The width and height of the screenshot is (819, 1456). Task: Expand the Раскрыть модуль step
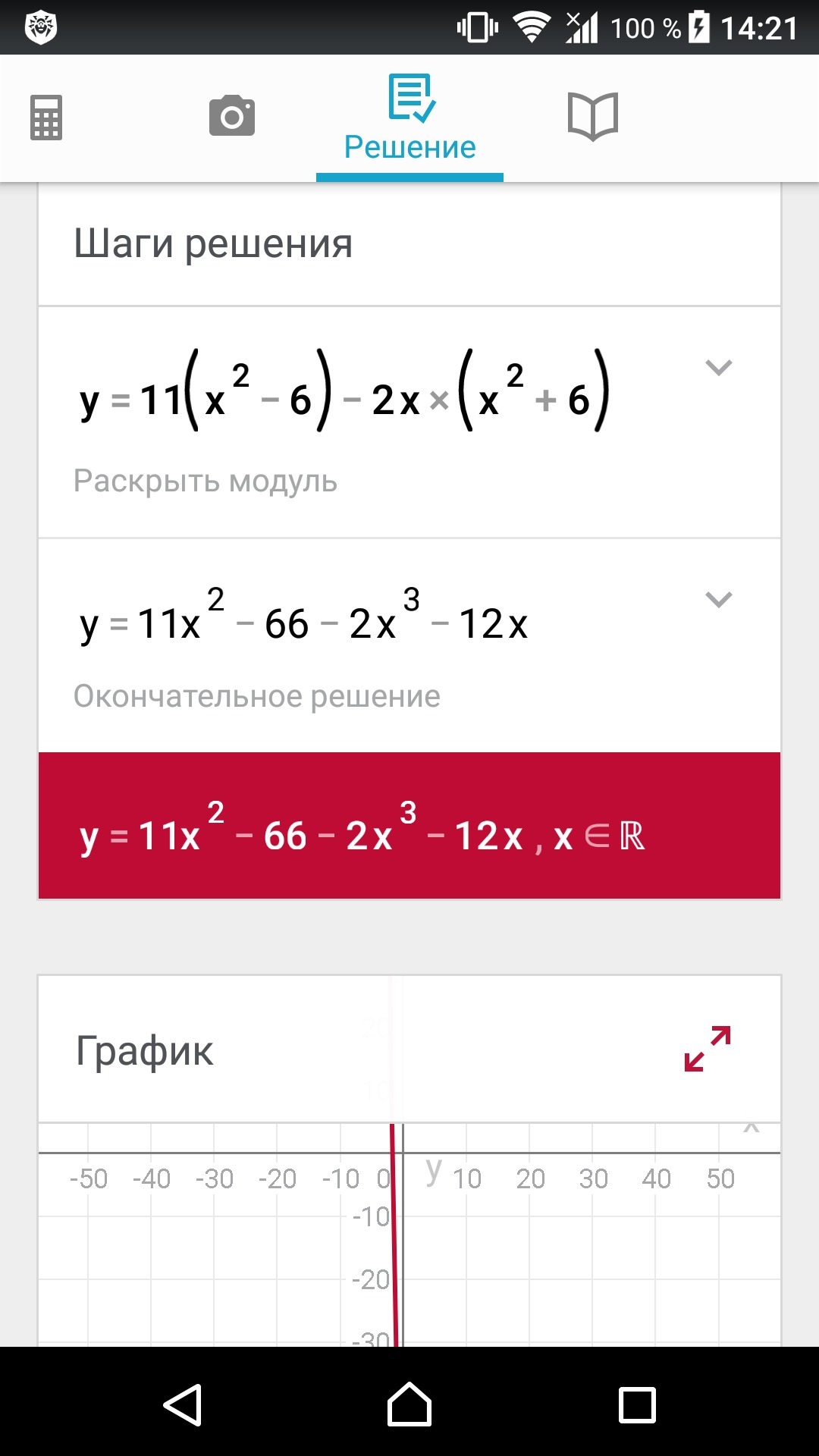pyautogui.click(x=718, y=369)
